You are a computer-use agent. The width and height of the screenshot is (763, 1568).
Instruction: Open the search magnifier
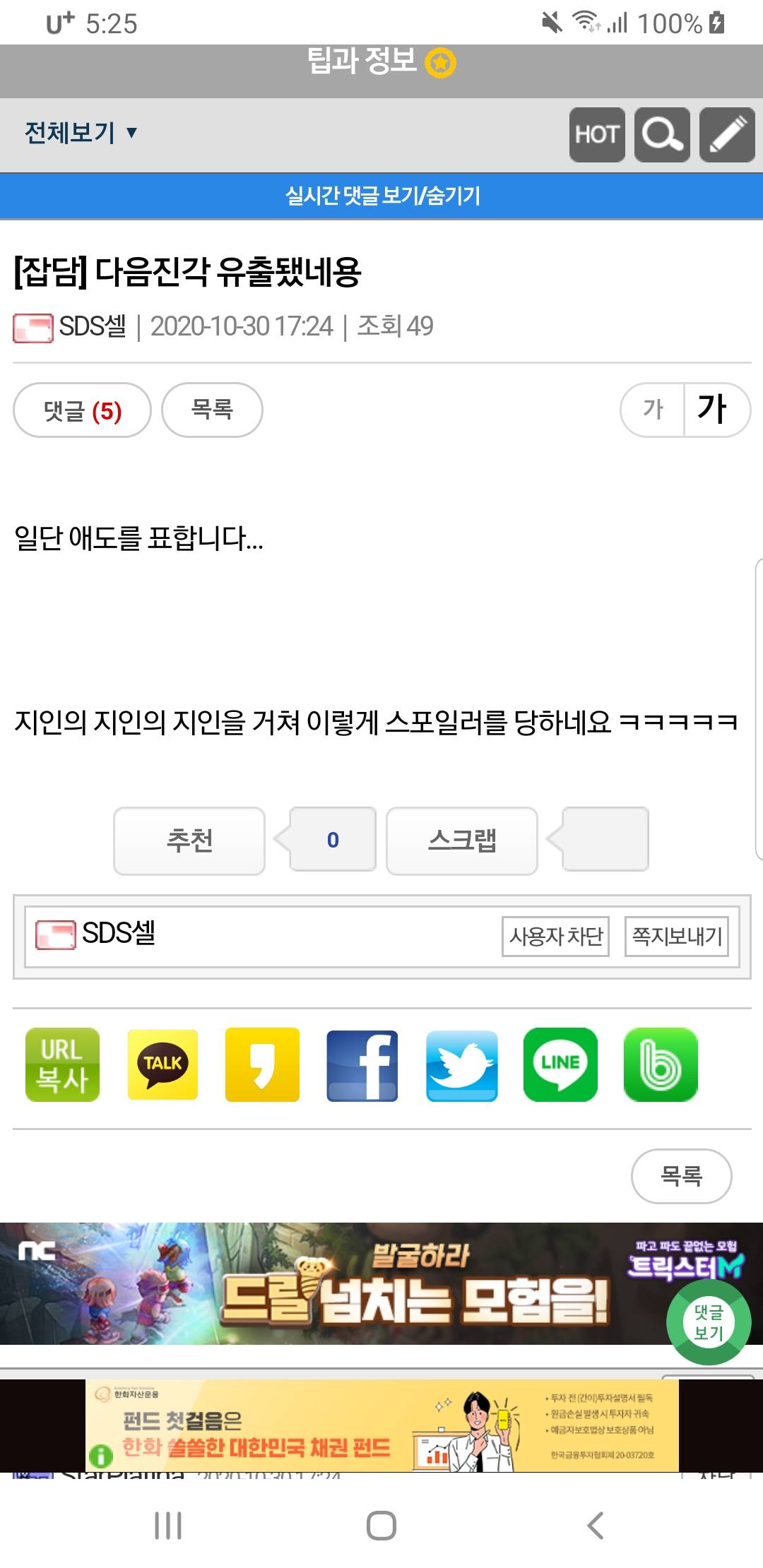point(662,135)
